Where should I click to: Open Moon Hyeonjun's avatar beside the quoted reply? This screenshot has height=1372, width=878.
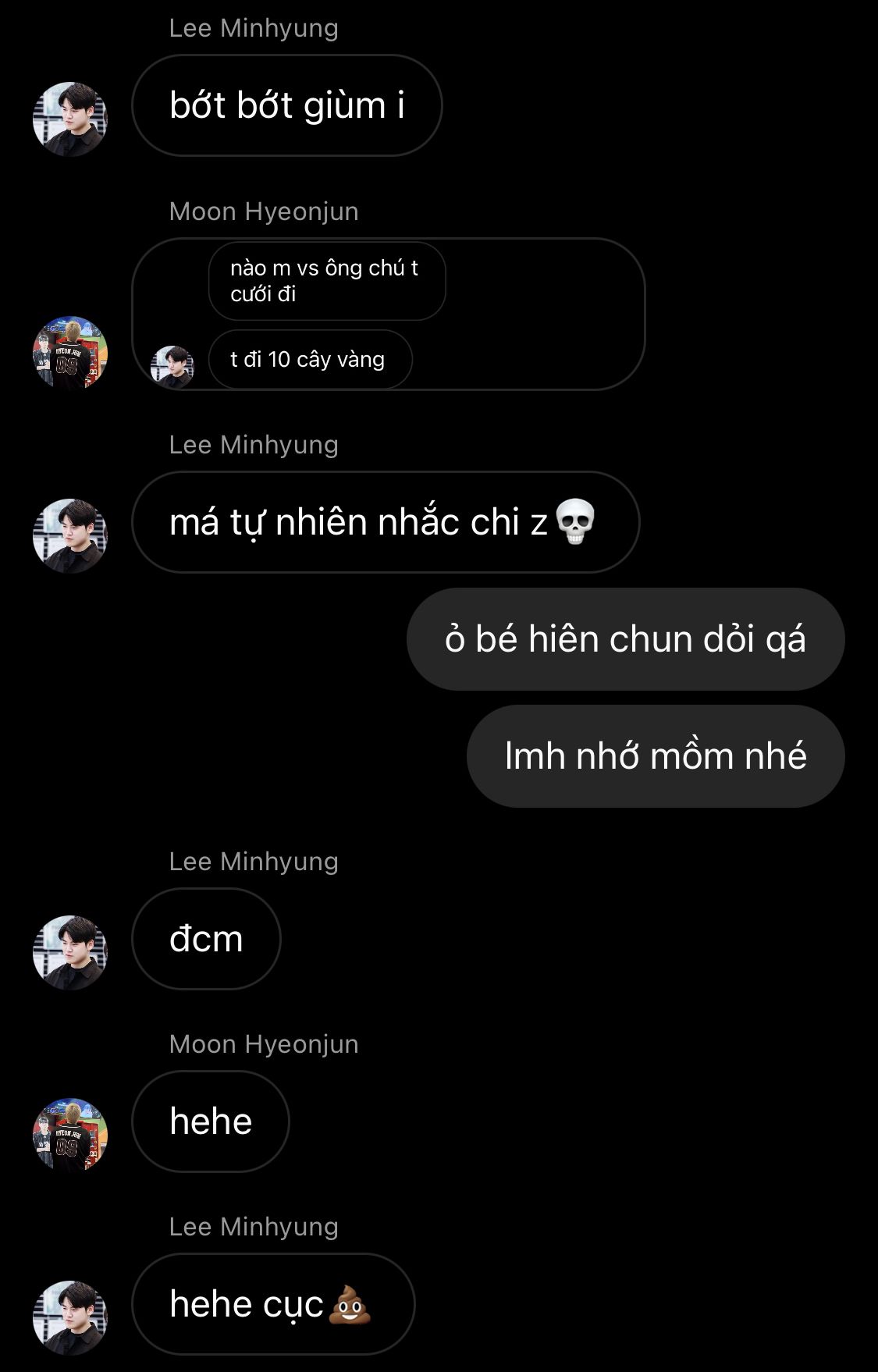click(69, 353)
